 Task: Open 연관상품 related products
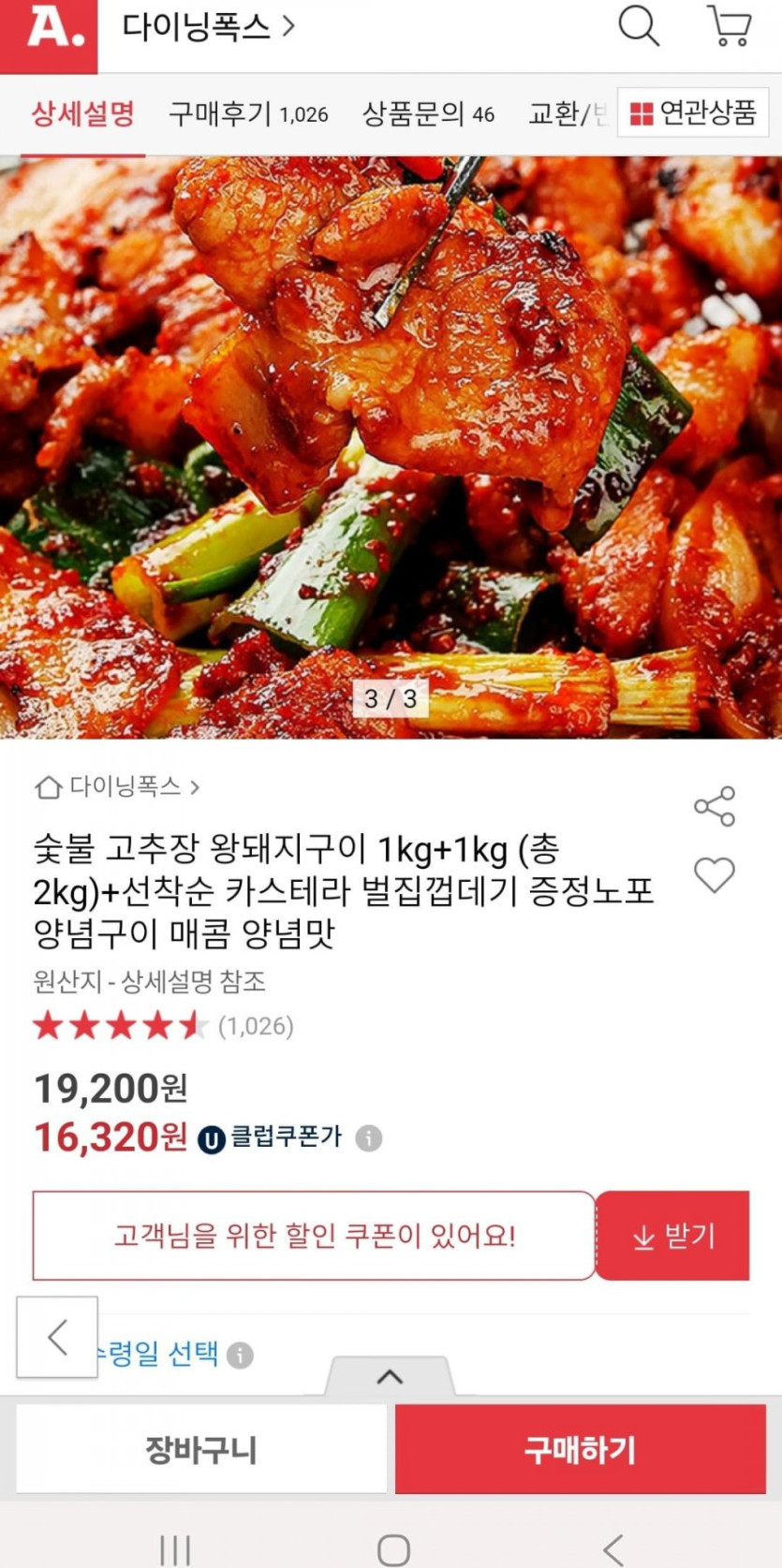(693, 113)
